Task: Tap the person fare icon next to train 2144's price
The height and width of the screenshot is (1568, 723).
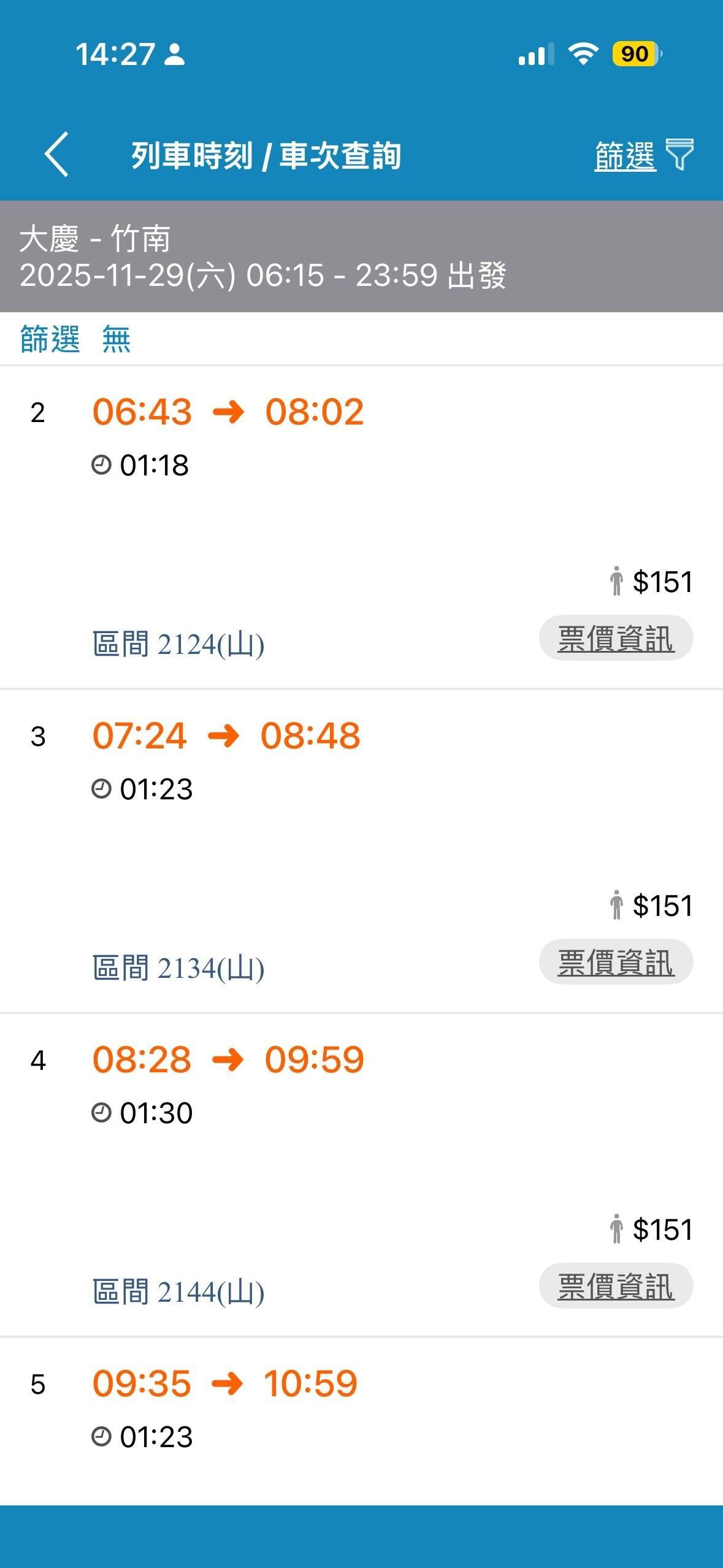Action: [618, 1229]
